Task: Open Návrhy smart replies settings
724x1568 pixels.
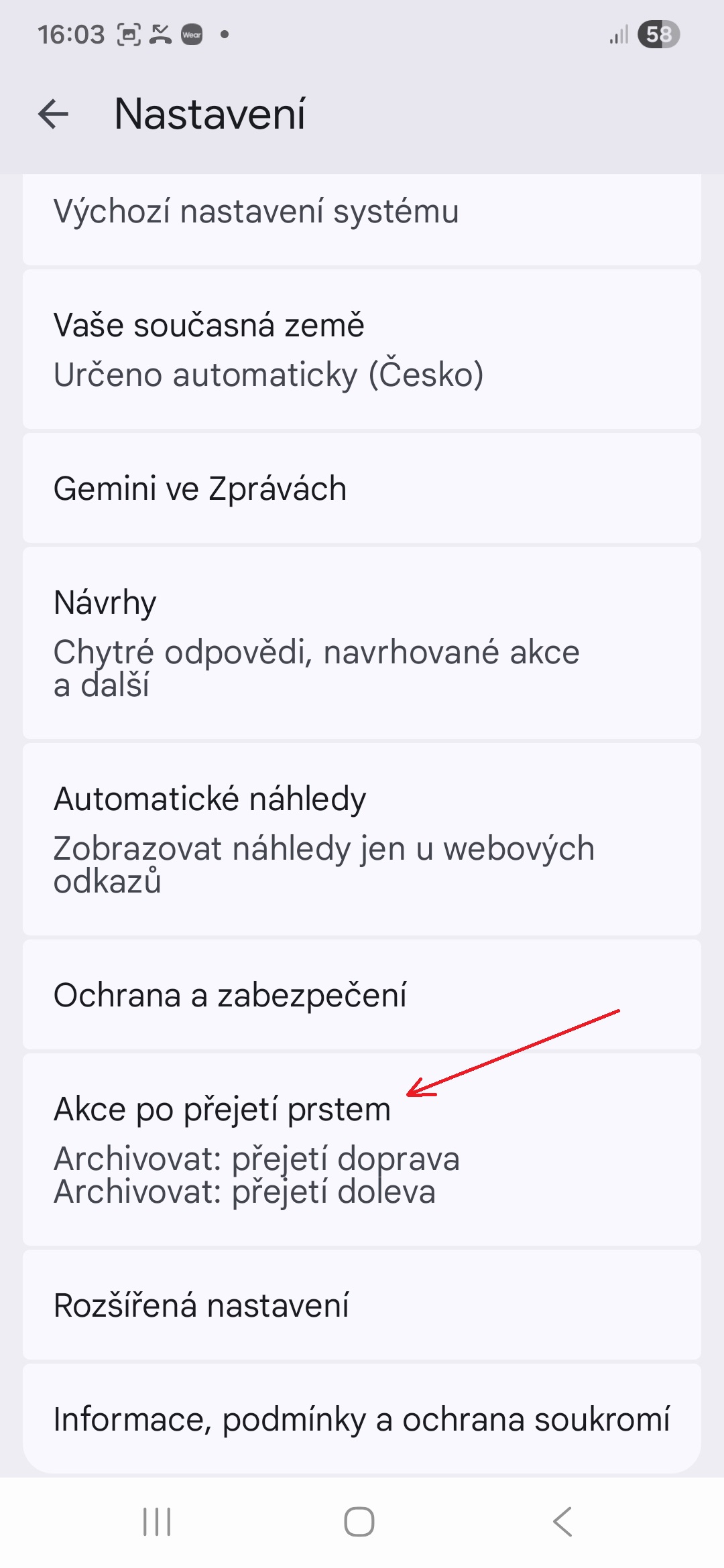Action: pyautogui.click(x=362, y=643)
